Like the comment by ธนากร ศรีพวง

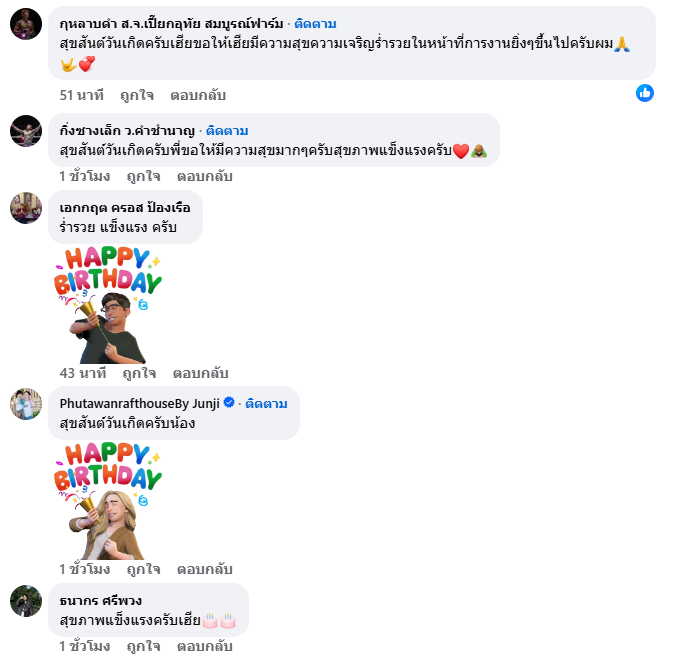pyautogui.click(x=140, y=646)
